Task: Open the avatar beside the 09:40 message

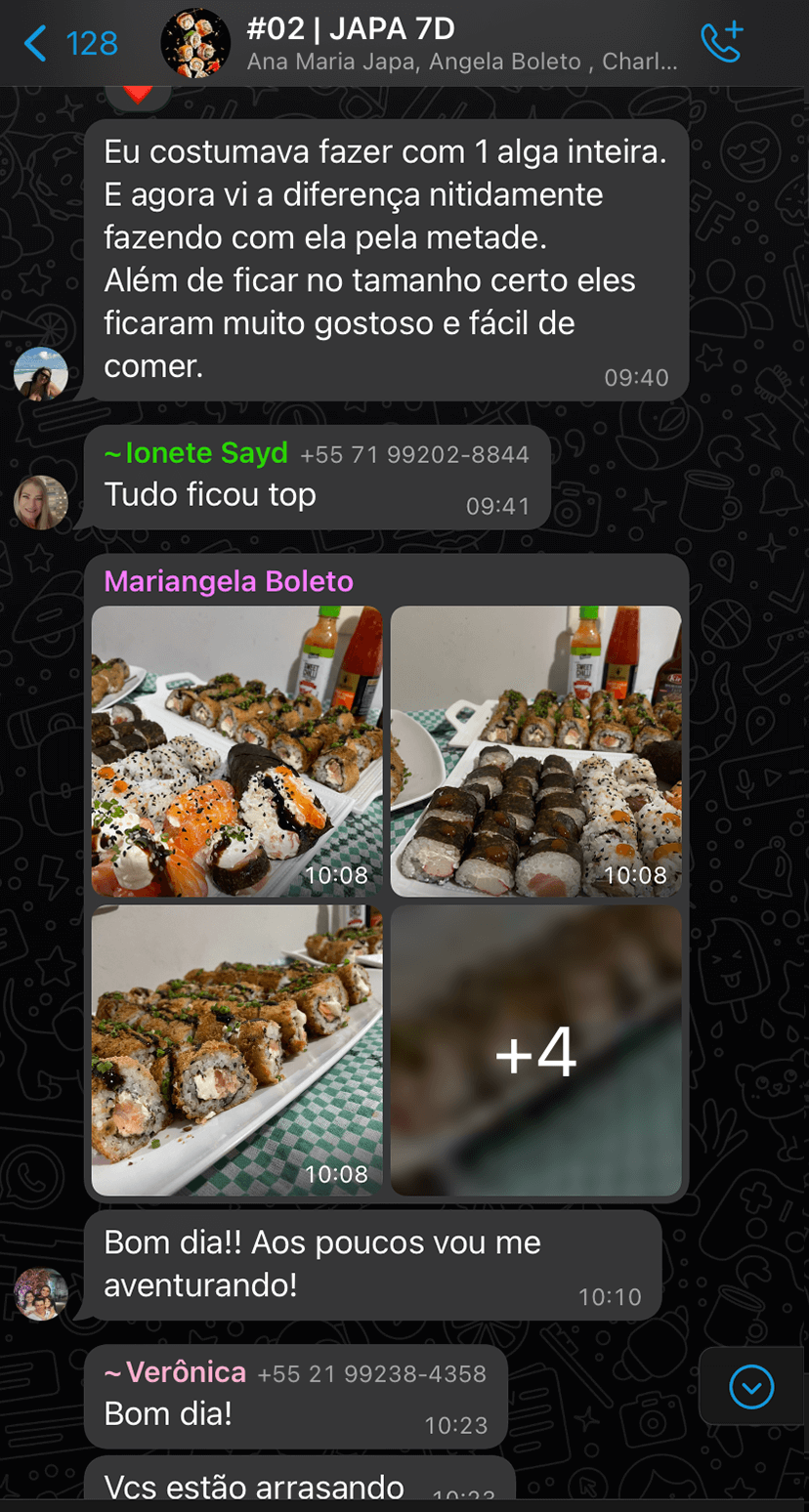Action: tap(40, 373)
